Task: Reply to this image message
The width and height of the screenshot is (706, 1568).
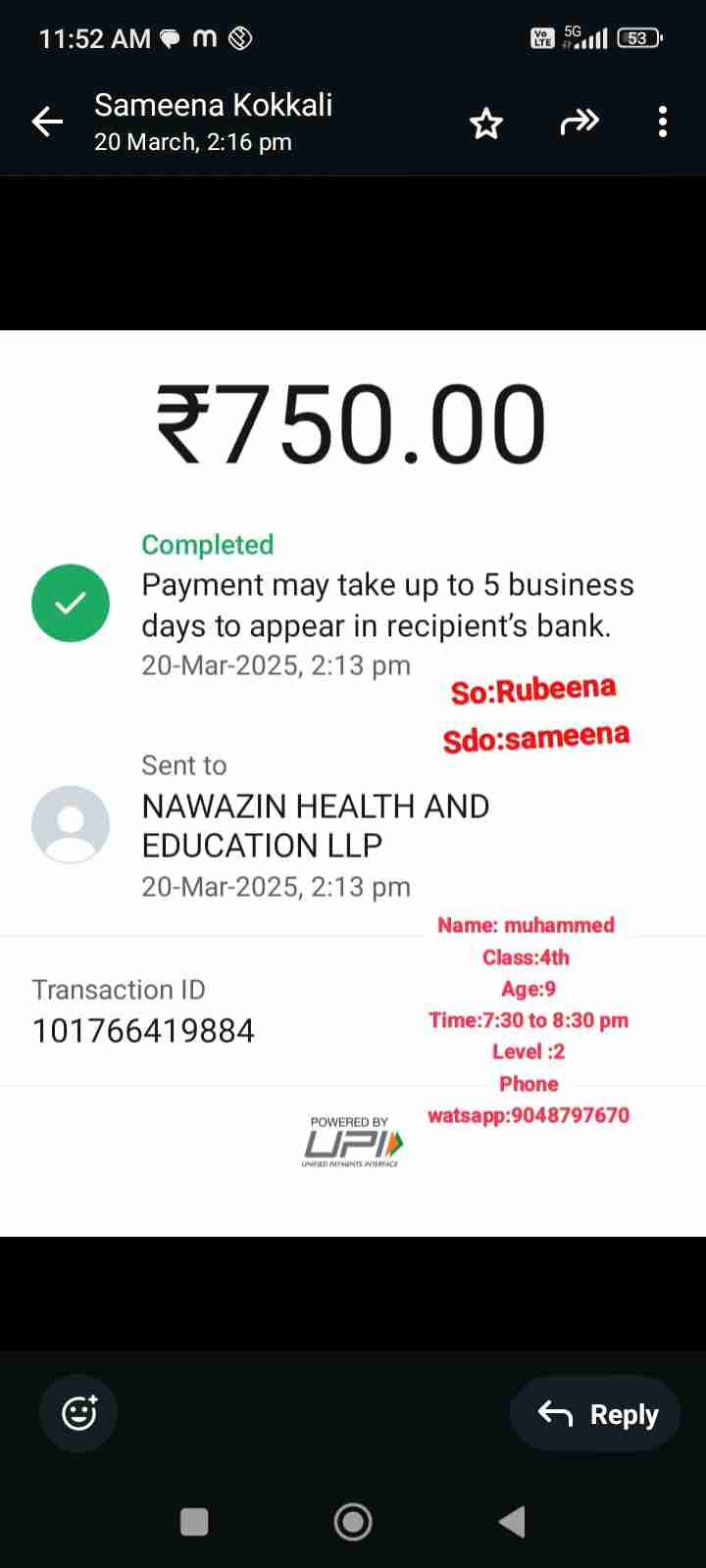Action: point(595,1413)
